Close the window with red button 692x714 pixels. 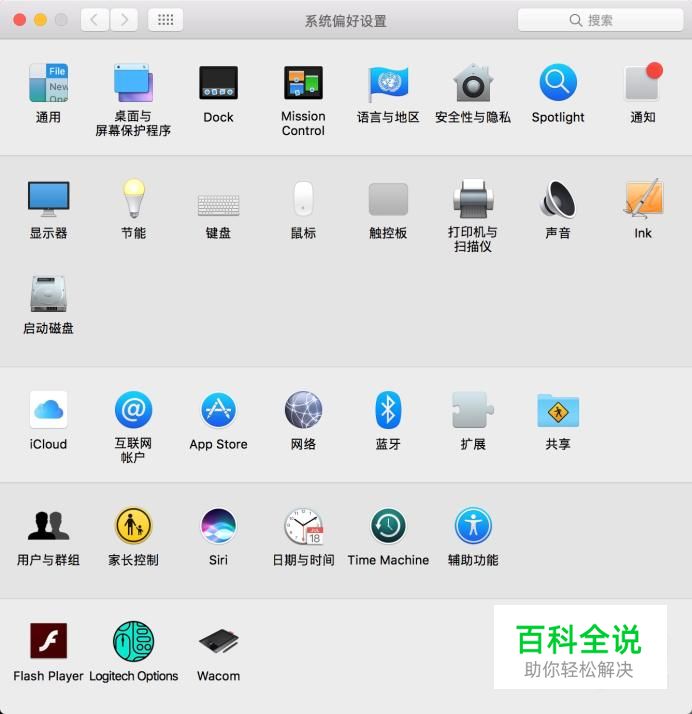(20, 20)
